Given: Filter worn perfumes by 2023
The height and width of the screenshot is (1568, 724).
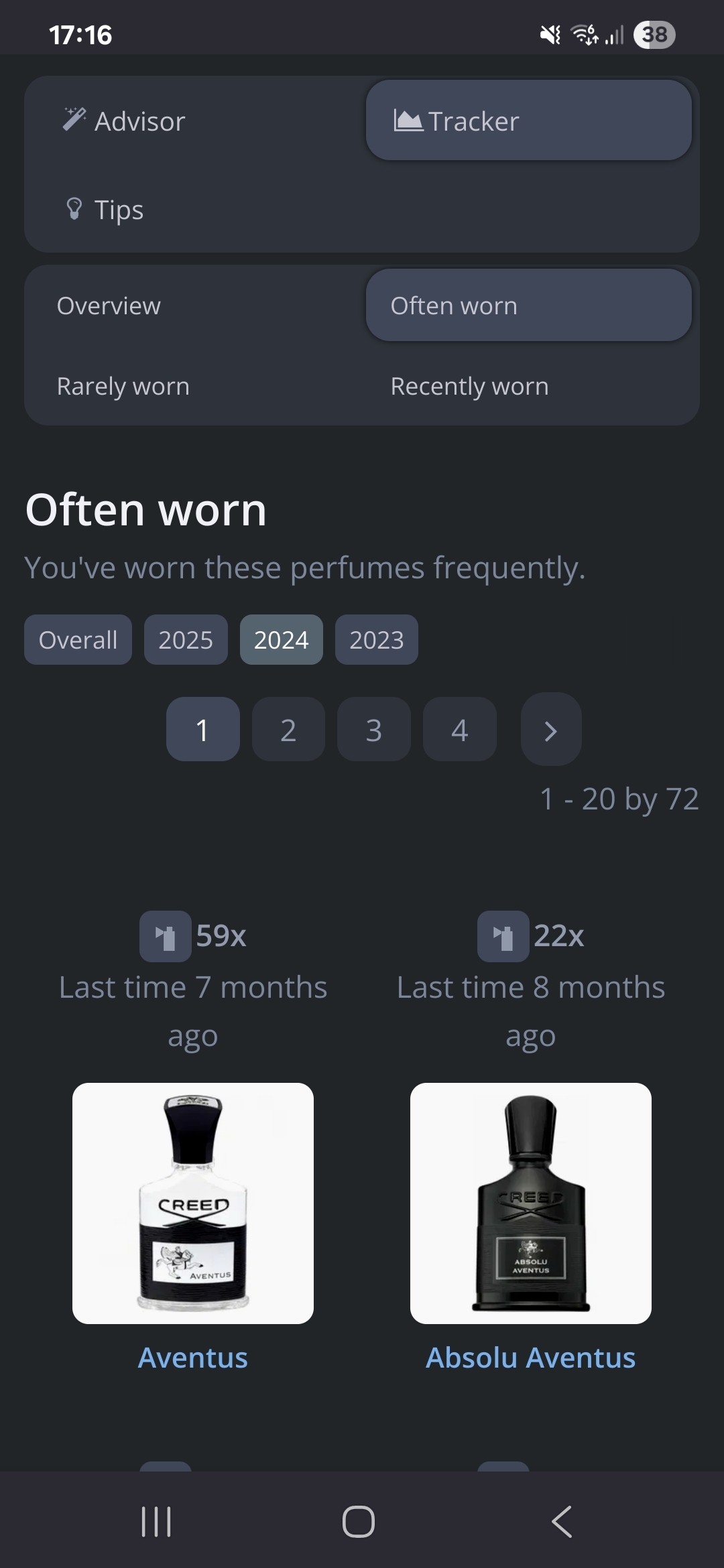Looking at the screenshot, I should (377, 640).
